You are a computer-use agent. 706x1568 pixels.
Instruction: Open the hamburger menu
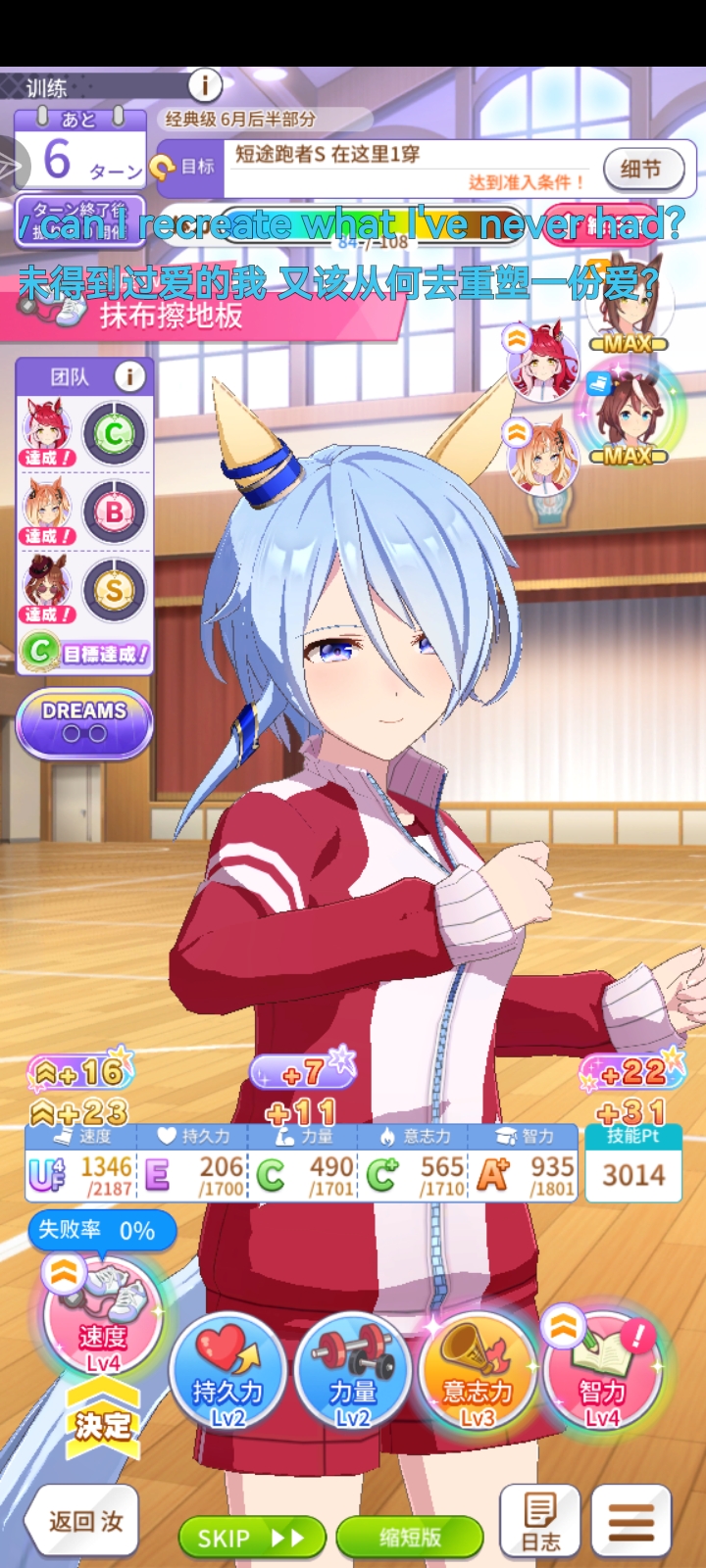tap(631, 1521)
